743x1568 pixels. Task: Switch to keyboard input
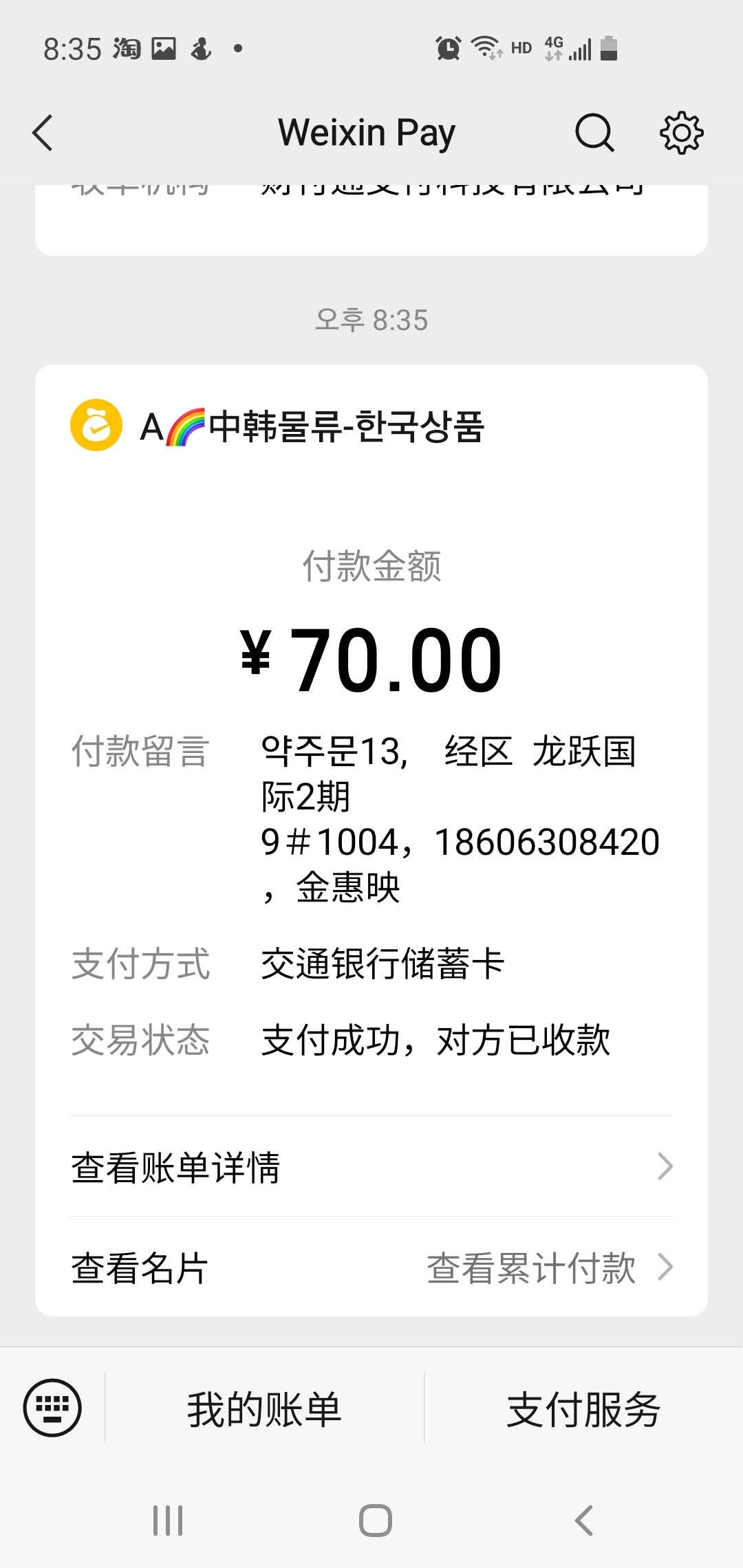click(x=52, y=1408)
